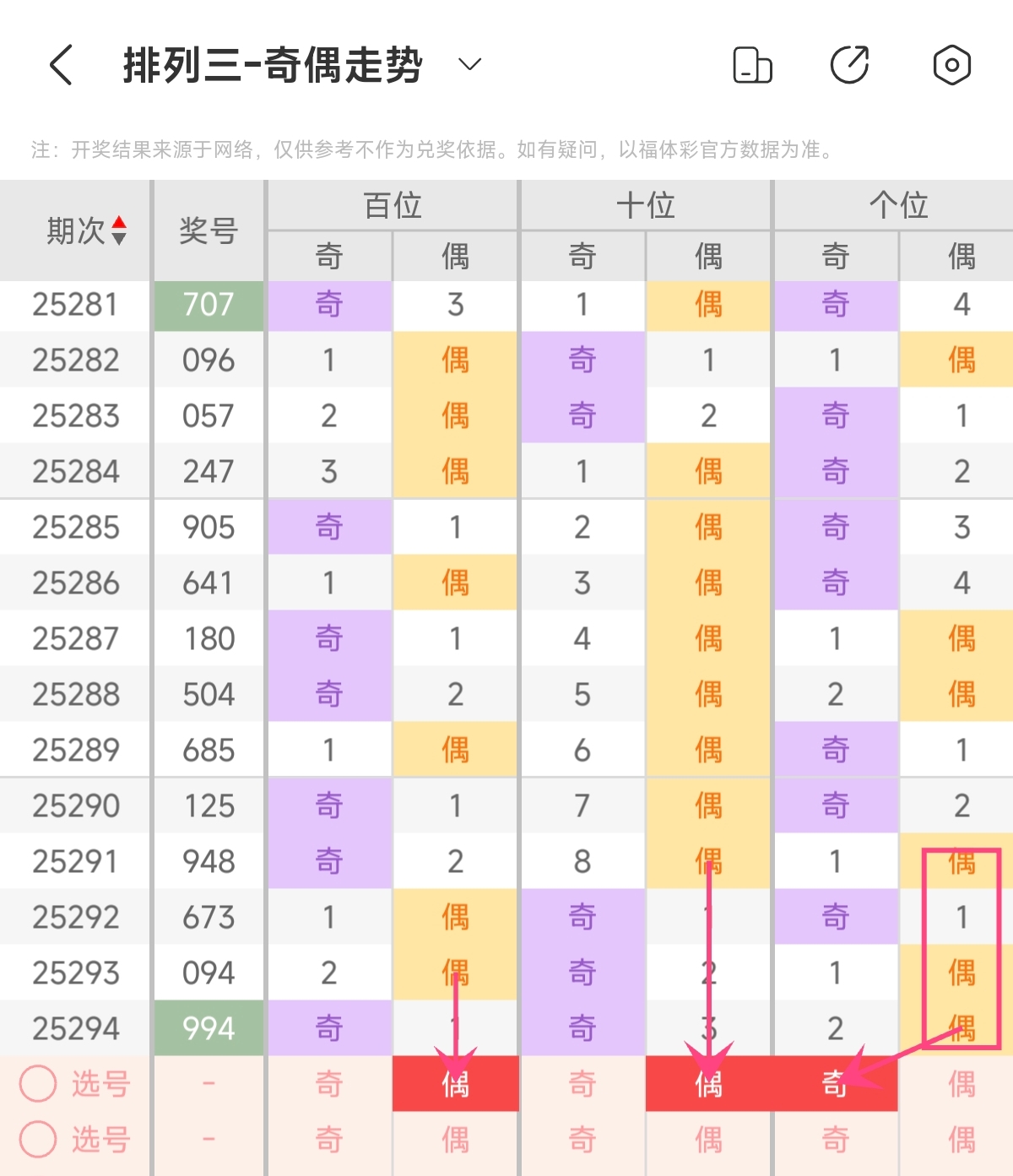The width and height of the screenshot is (1013, 1176).
Task: Select the lower 选号 radio circle
Action: [x=38, y=1139]
